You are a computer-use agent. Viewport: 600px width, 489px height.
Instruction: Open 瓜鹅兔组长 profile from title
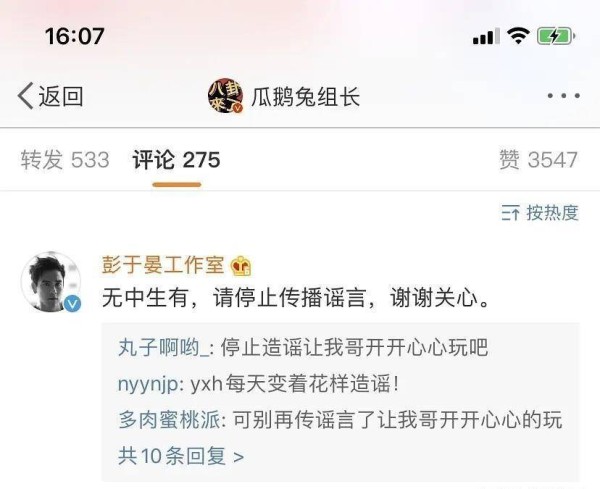tap(283, 97)
